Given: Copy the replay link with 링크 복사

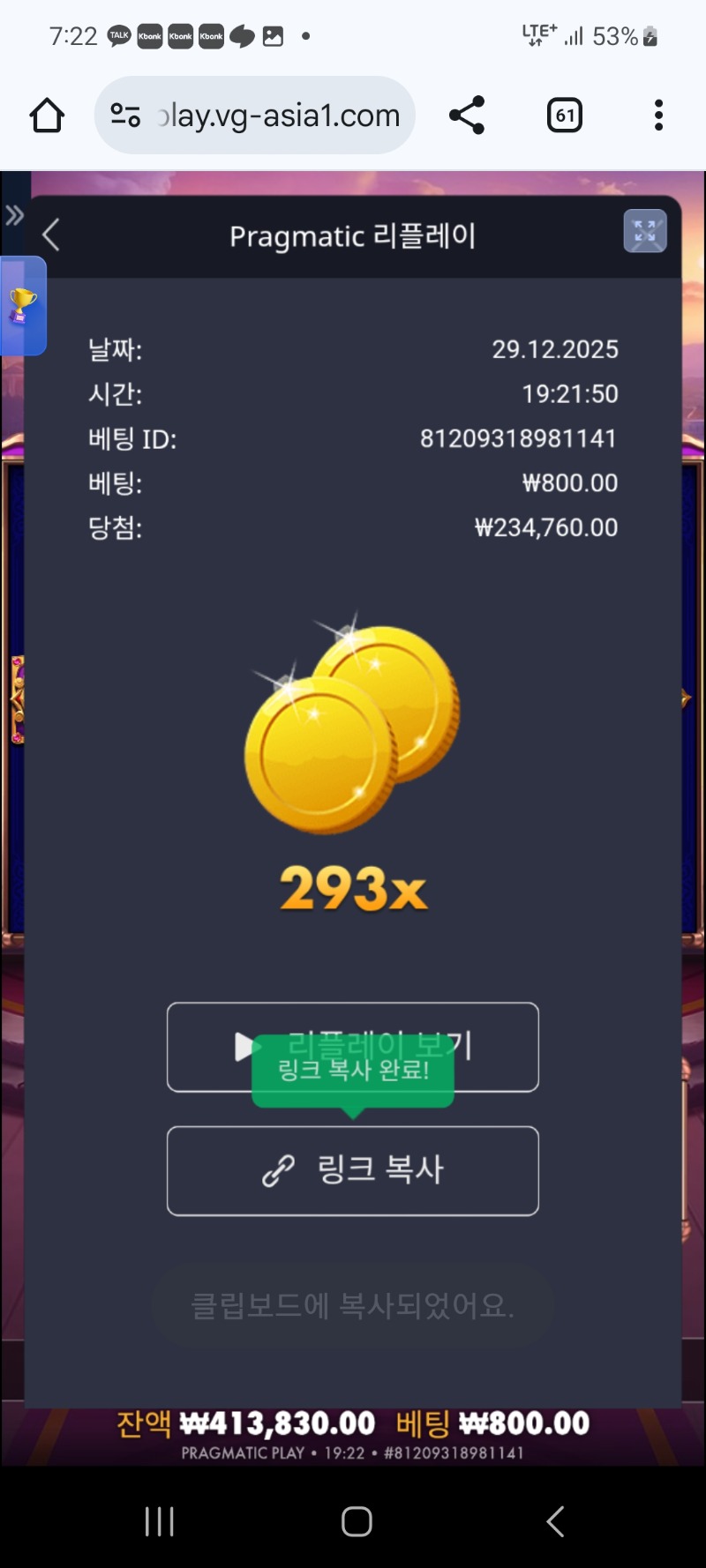Looking at the screenshot, I should tap(353, 1170).
